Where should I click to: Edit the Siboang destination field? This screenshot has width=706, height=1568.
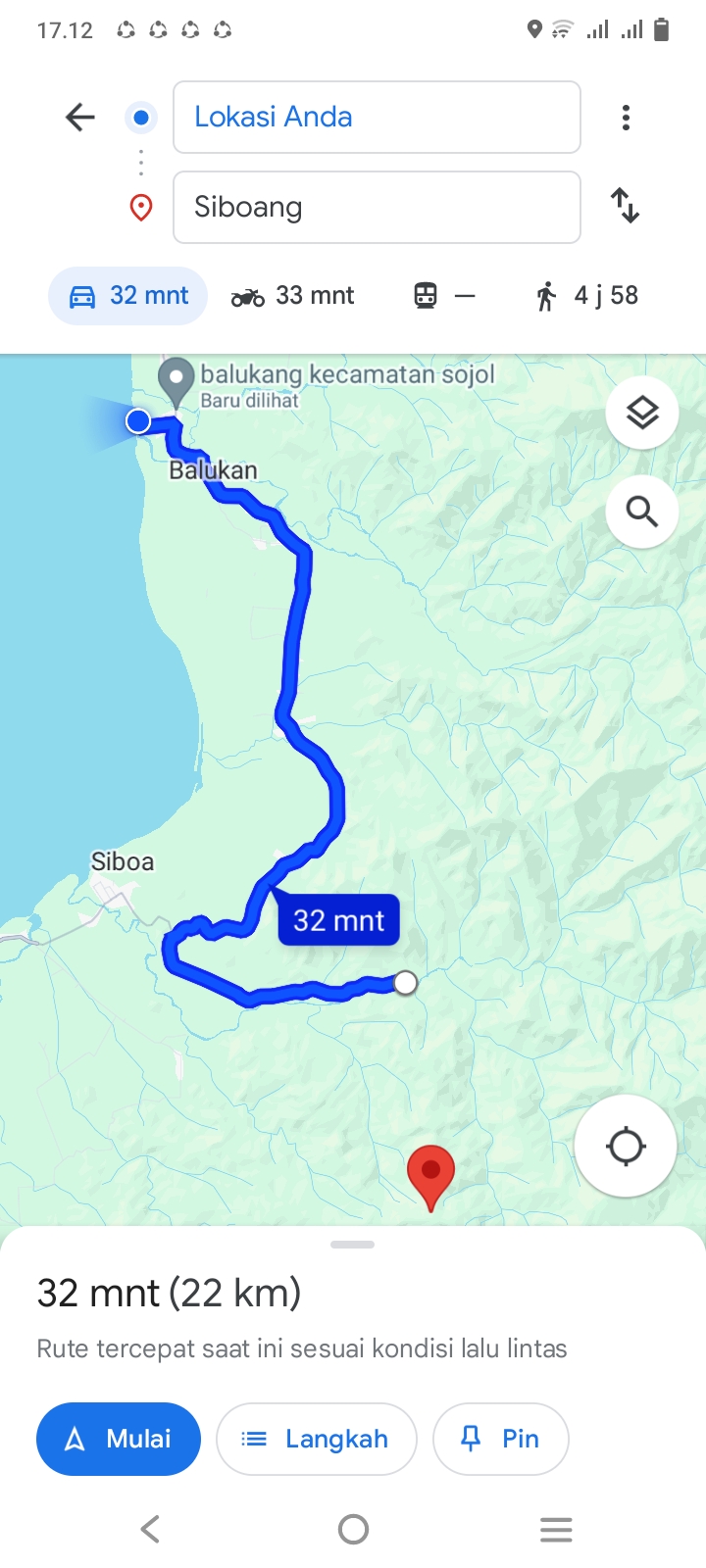coord(377,207)
